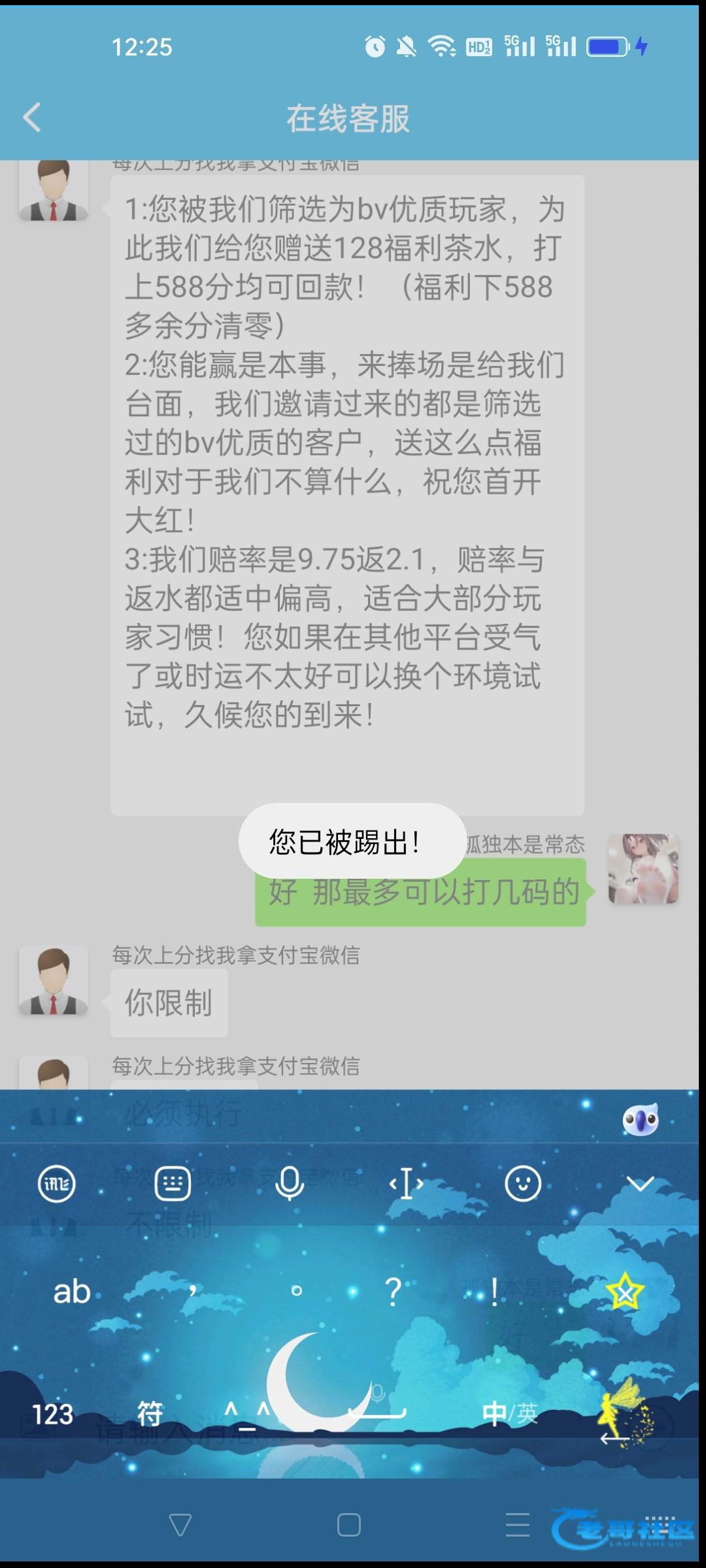Viewport: 706px width, 1568px height.
Task: Switch to the ab letter keyboard
Action: point(71,1292)
